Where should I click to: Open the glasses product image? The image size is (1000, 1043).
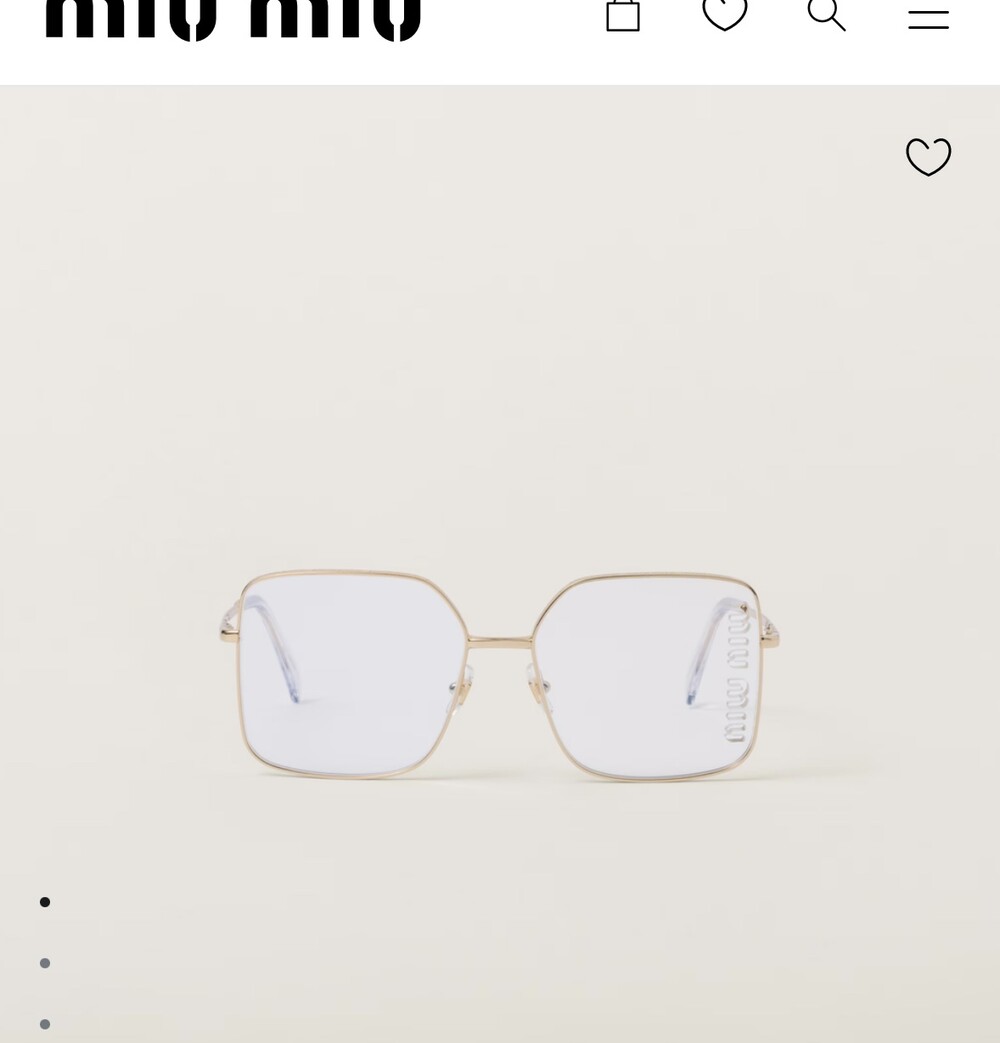(x=500, y=675)
